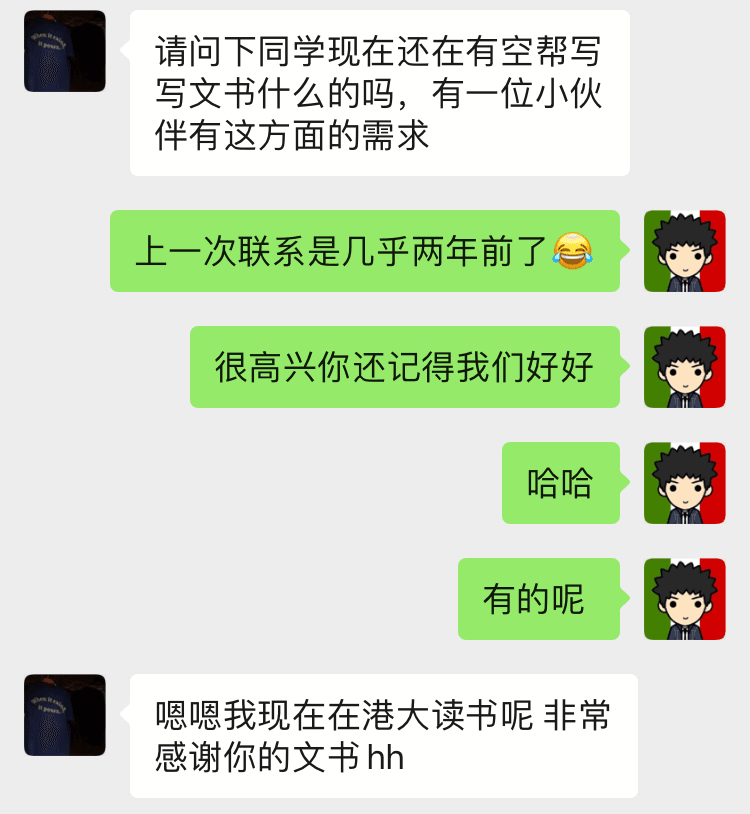Tap the avatar next to 上一次联系是几乎两年前了
Screen dimensions: 750x814
[x=684, y=251]
